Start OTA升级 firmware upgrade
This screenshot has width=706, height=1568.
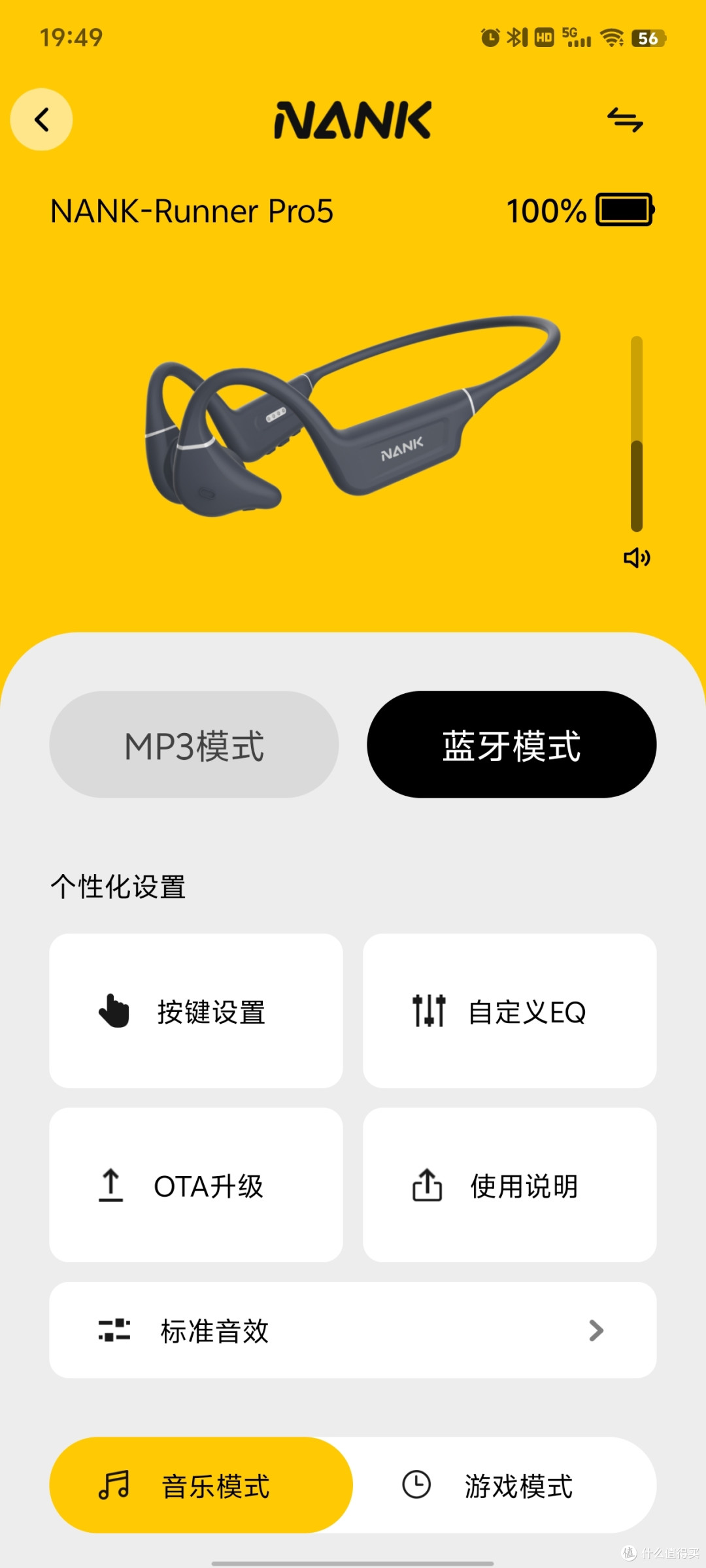[111, 1186]
